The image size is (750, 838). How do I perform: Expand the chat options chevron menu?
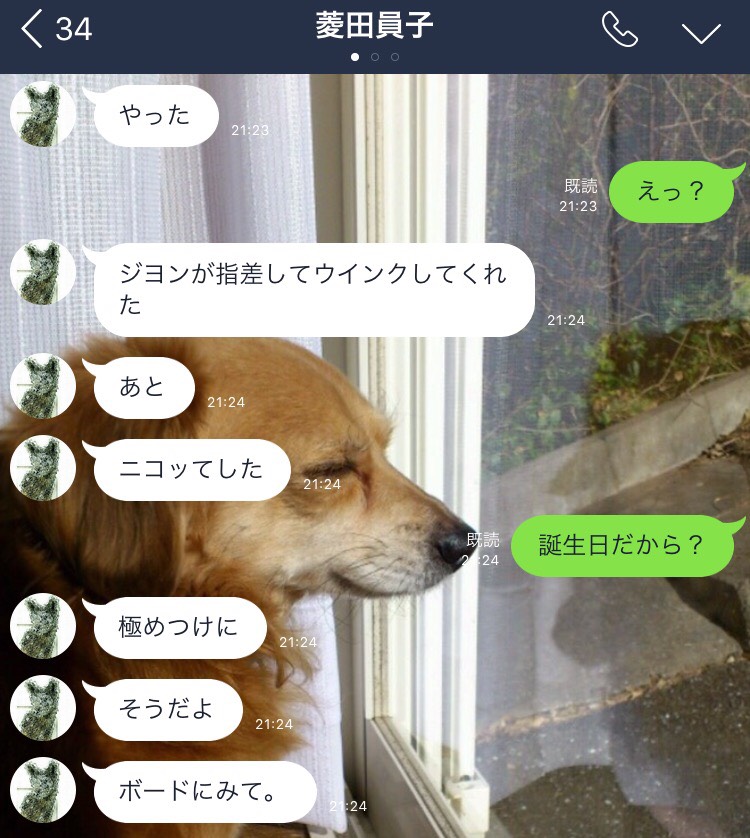coord(701,31)
